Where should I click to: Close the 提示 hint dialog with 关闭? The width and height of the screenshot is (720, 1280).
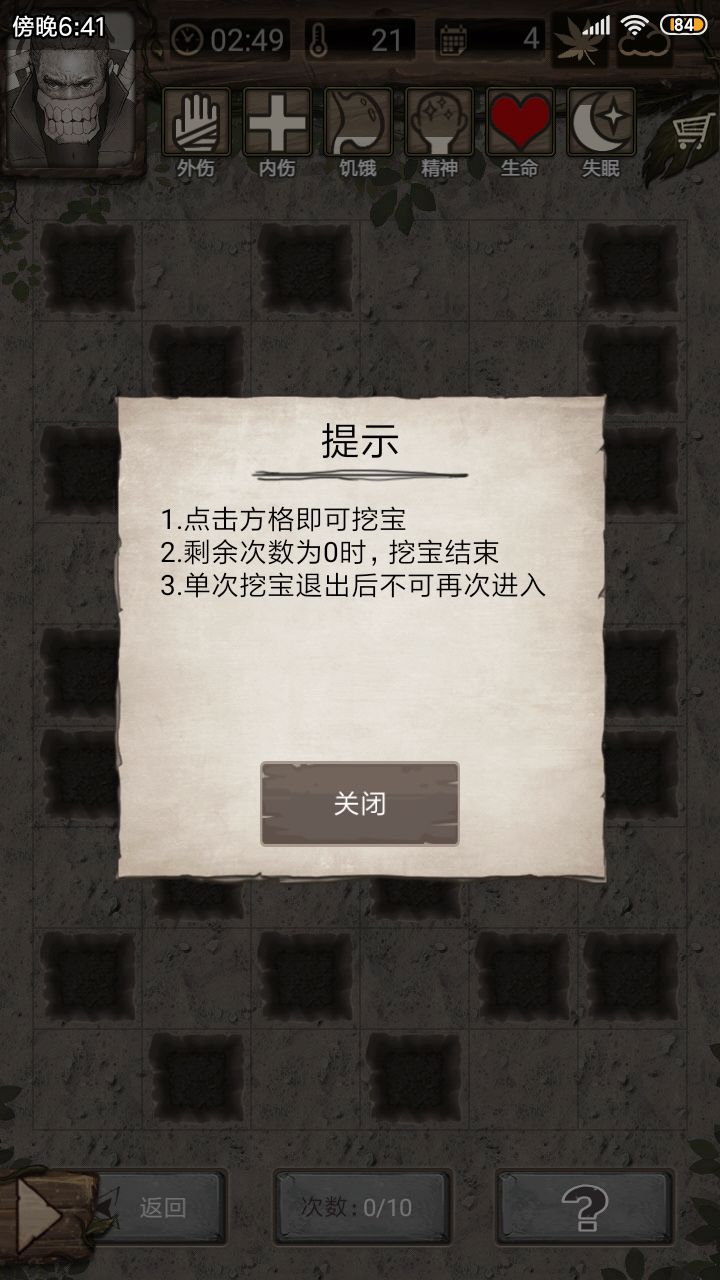(x=360, y=804)
